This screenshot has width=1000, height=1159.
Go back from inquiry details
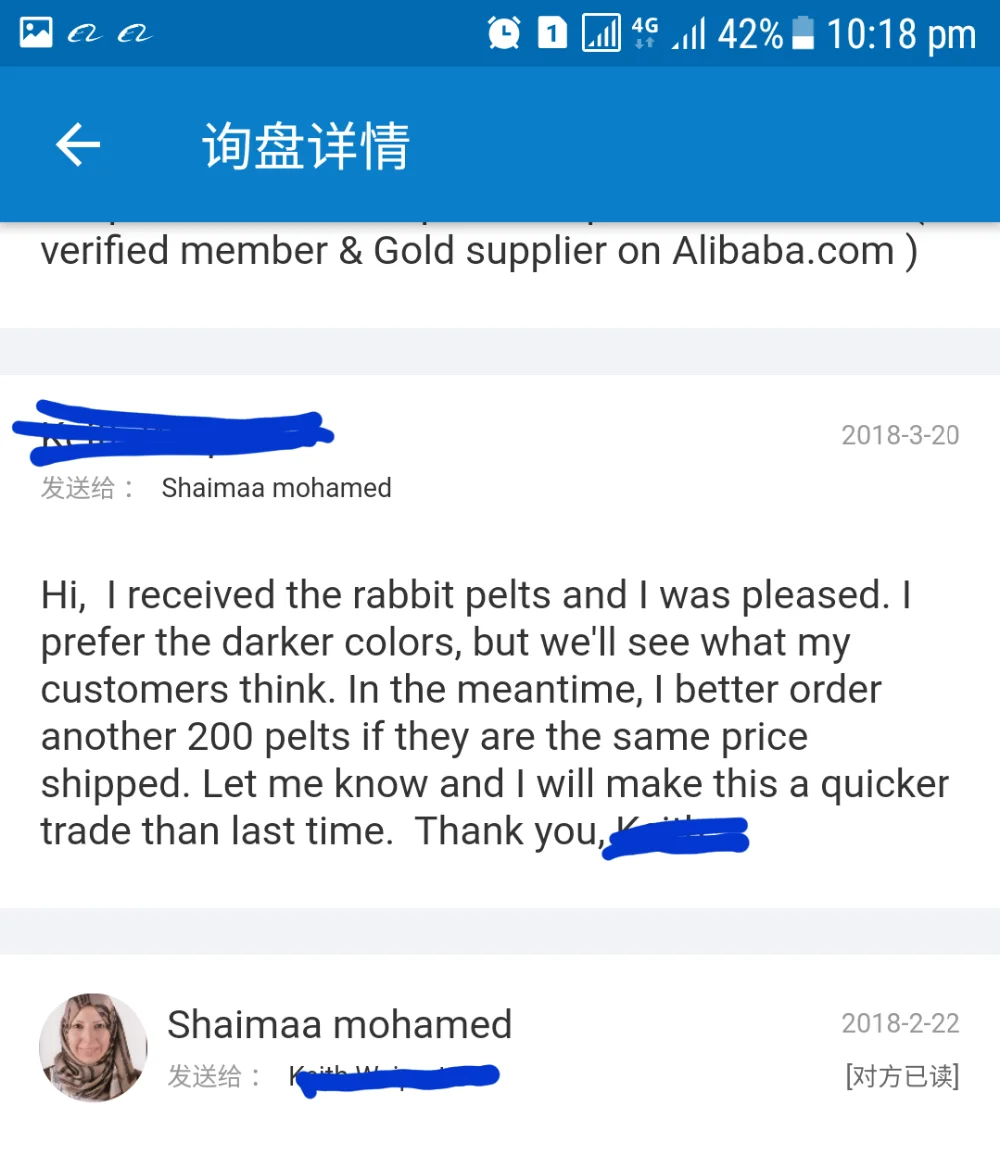(x=78, y=146)
